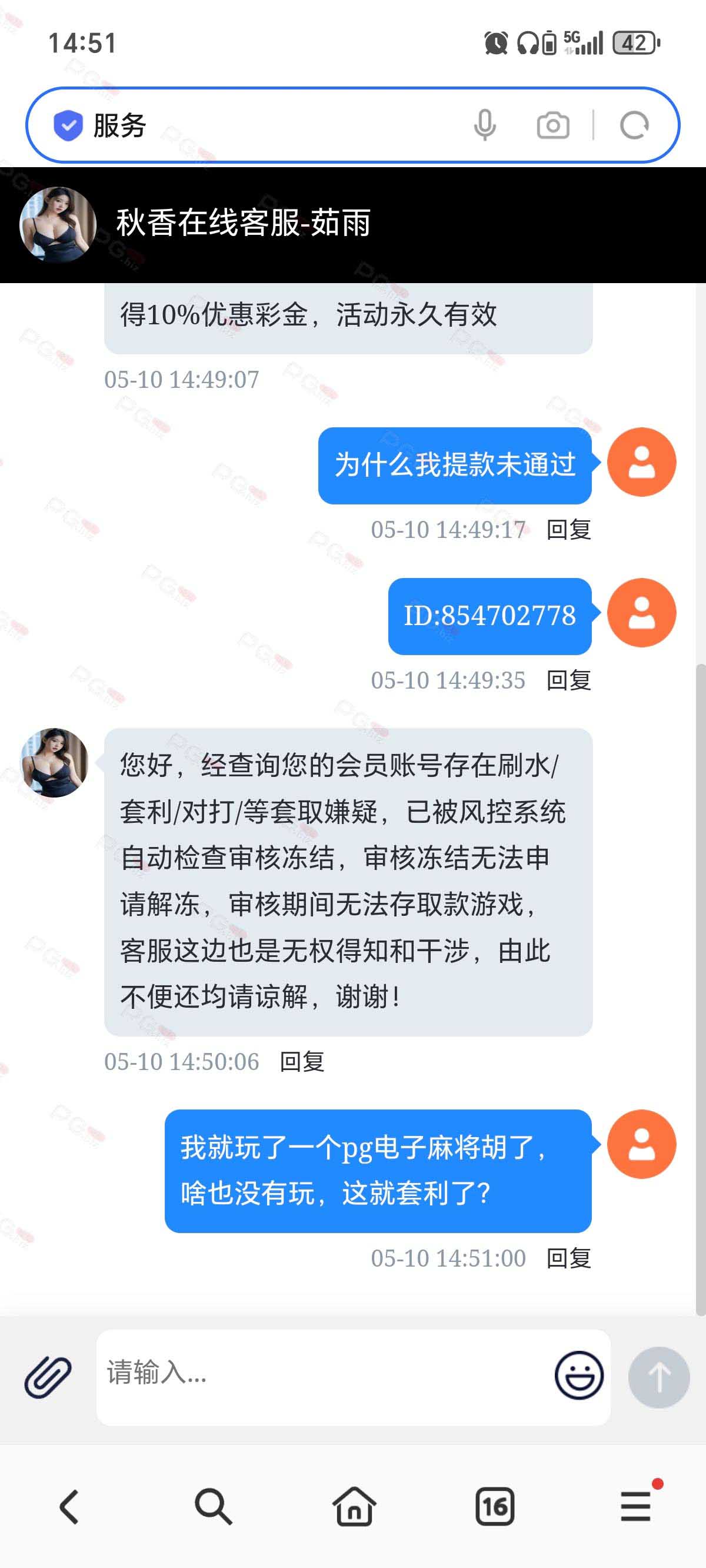Image resolution: width=706 pixels, height=1568 pixels.
Task: Open the emoji picker
Action: coord(579,1375)
